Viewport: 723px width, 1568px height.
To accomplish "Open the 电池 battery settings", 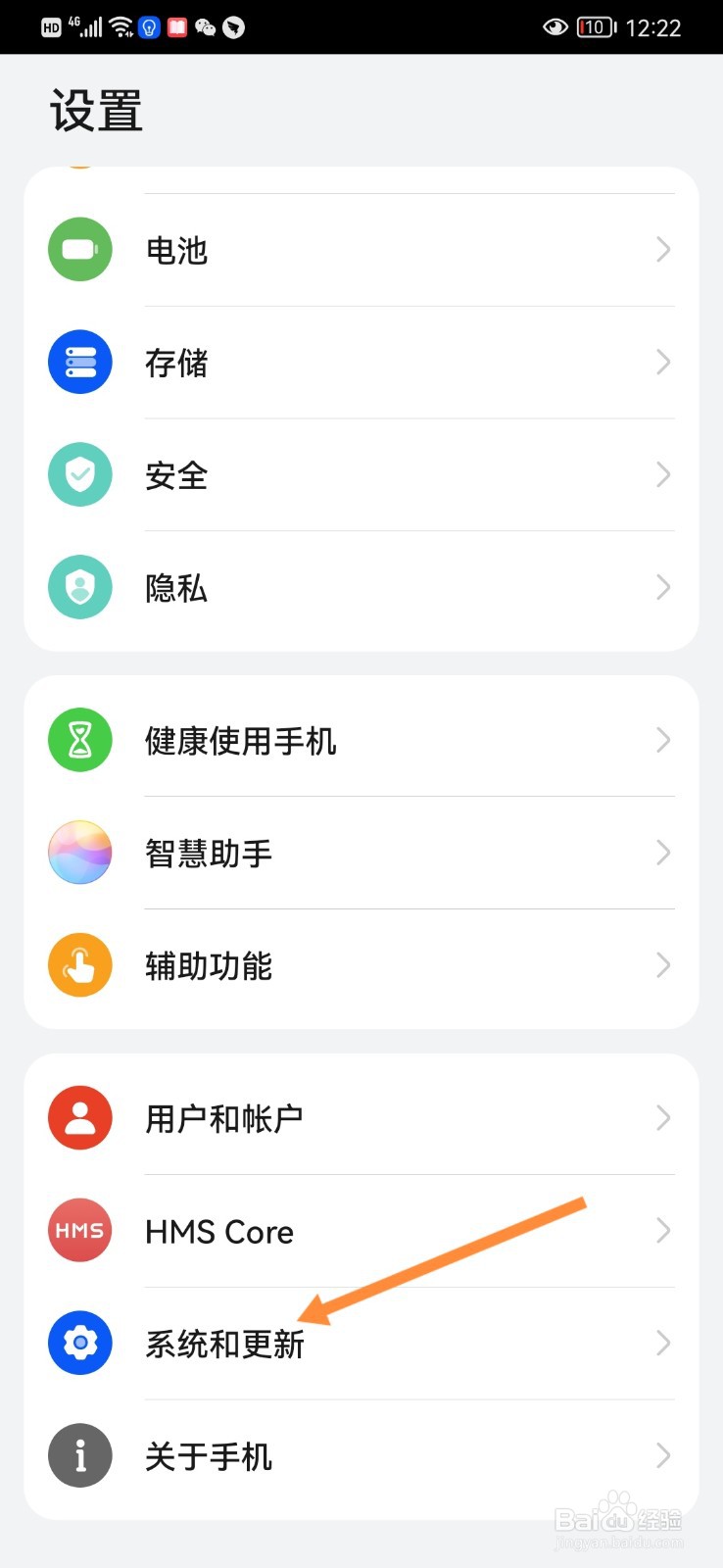I will 361,250.
